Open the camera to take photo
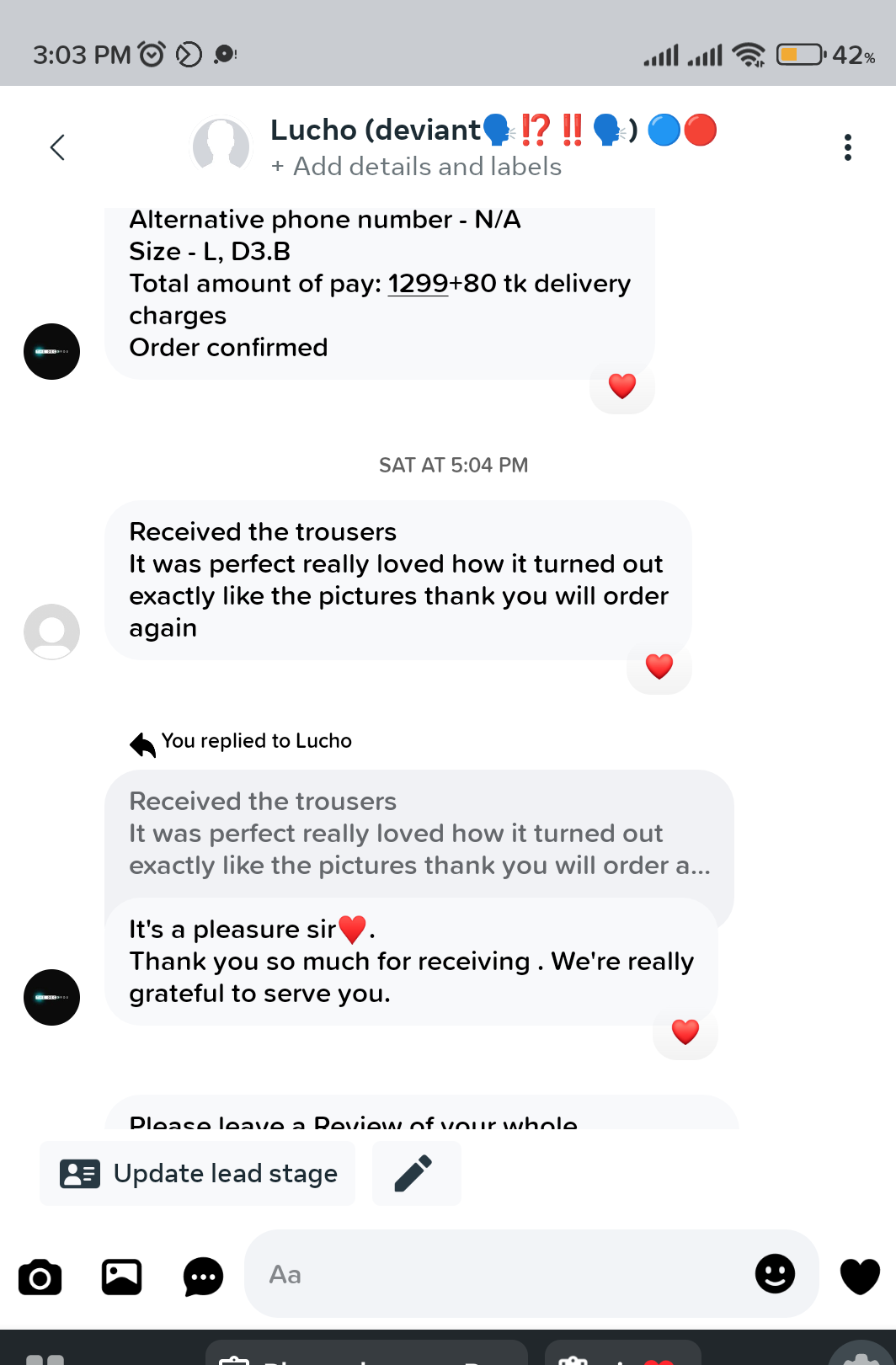 pos(40,1277)
